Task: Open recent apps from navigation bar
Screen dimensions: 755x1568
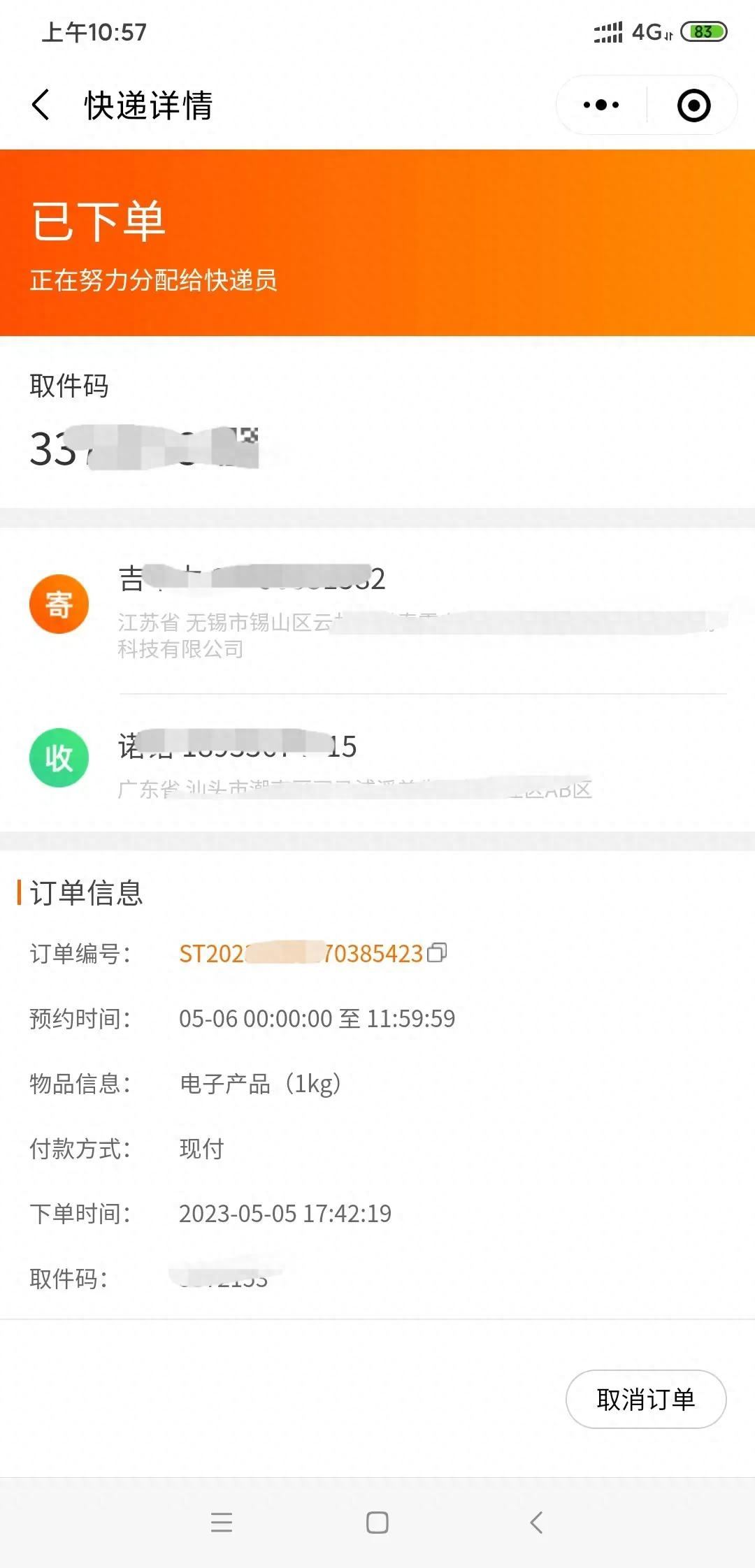Action: 222,1522
